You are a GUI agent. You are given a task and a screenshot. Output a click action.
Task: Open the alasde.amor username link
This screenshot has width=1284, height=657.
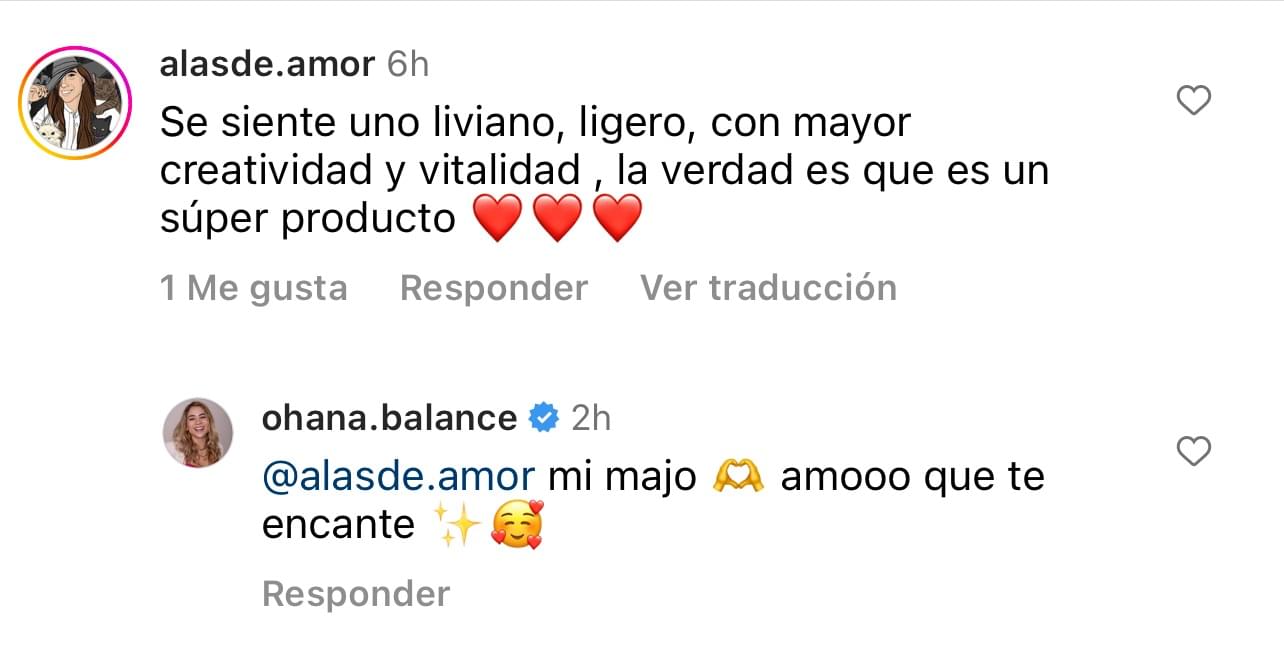[267, 64]
